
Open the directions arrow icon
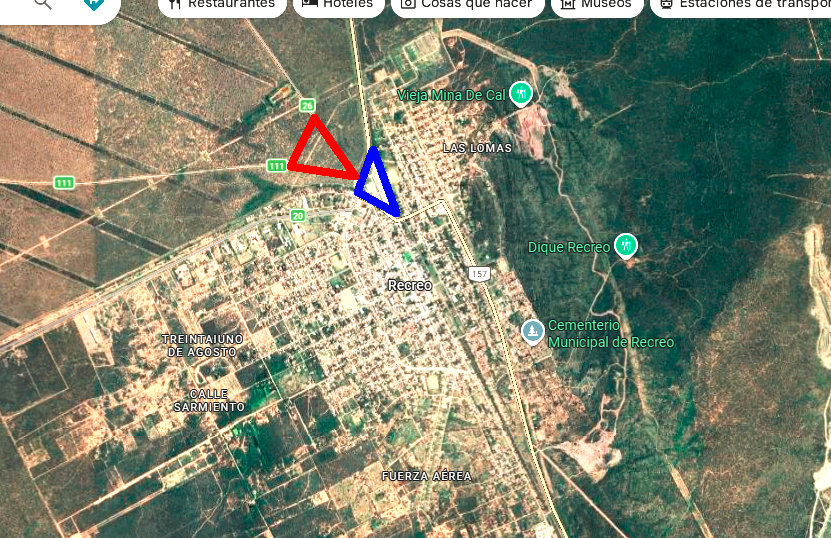(94, 4)
